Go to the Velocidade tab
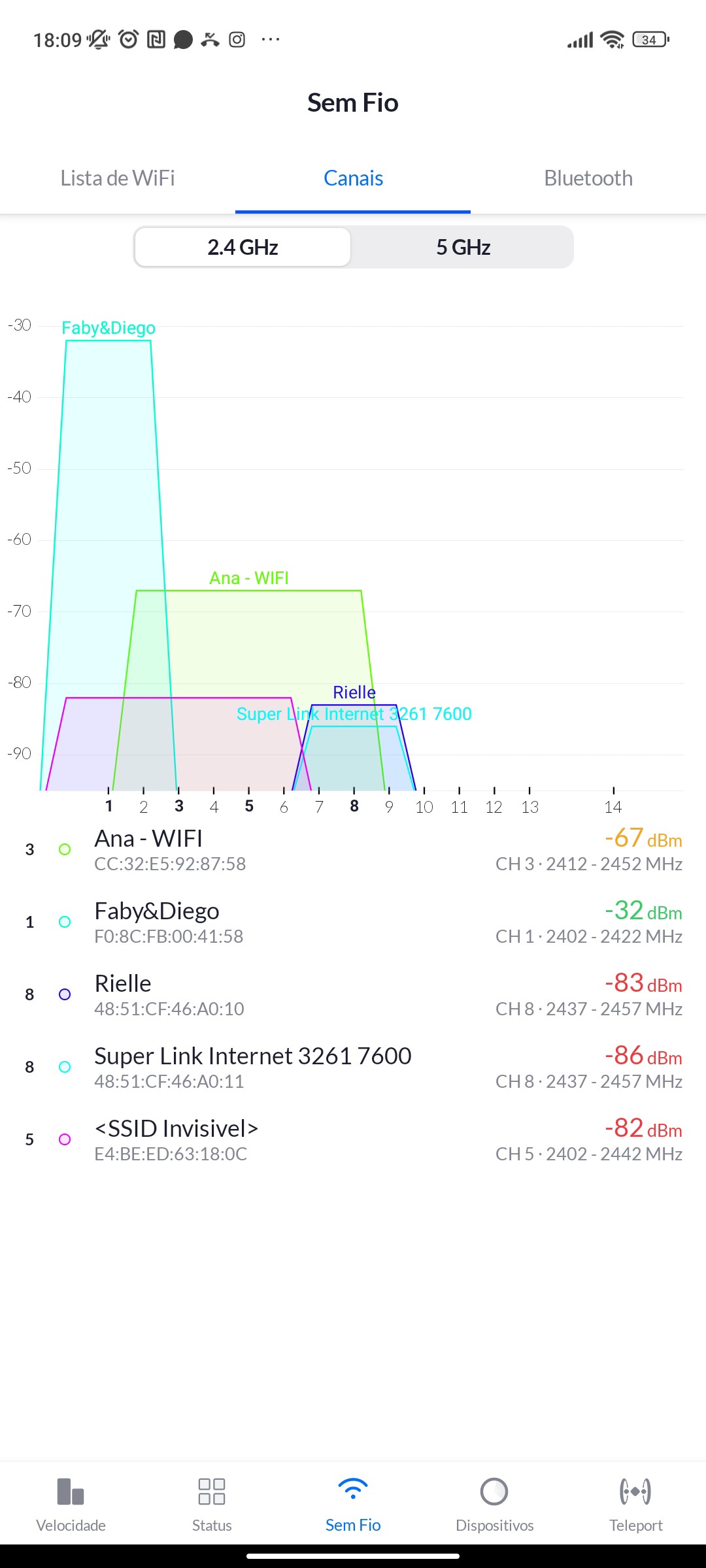Image resolution: width=706 pixels, height=1568 pixels. point(71,1505)
